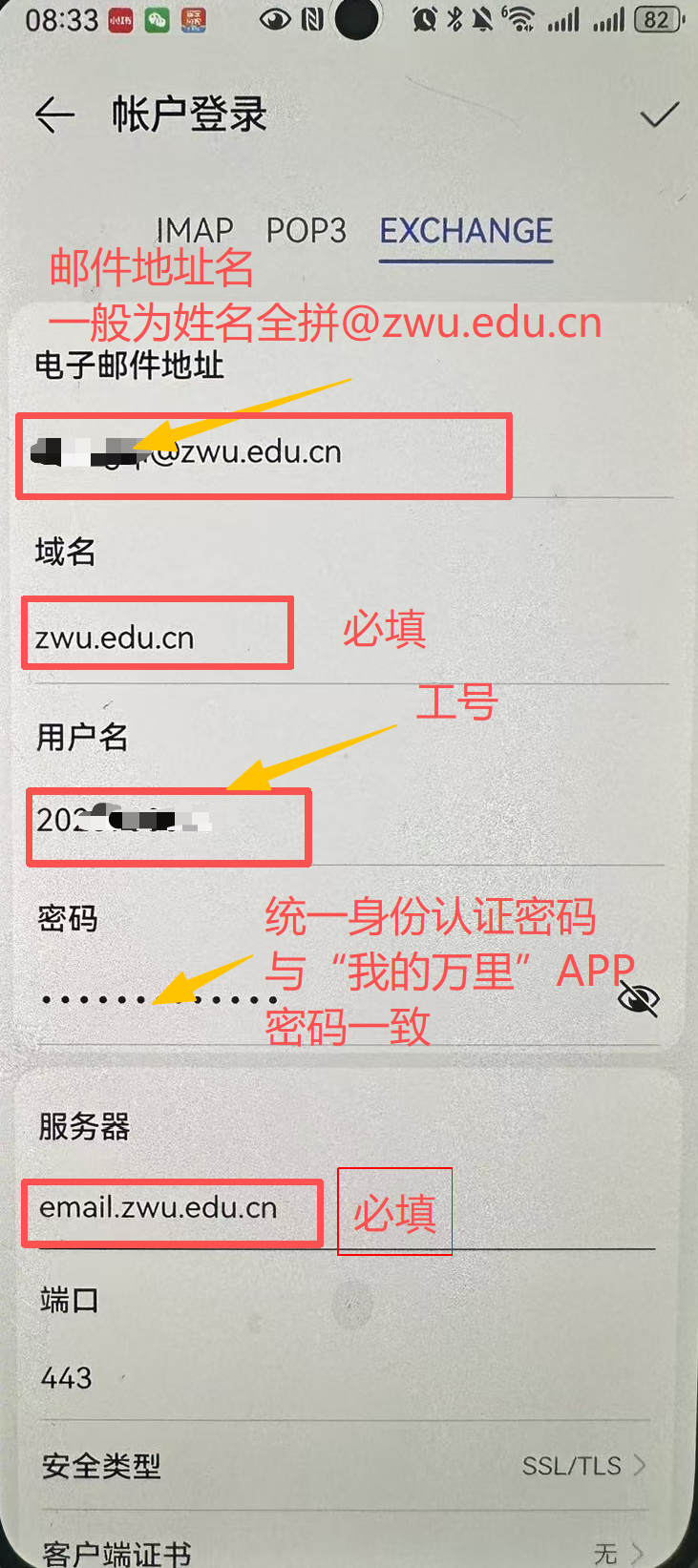Open the 客户端证书 row
This screenshot has height=1568, width=698.
(x=344, y=1553)
